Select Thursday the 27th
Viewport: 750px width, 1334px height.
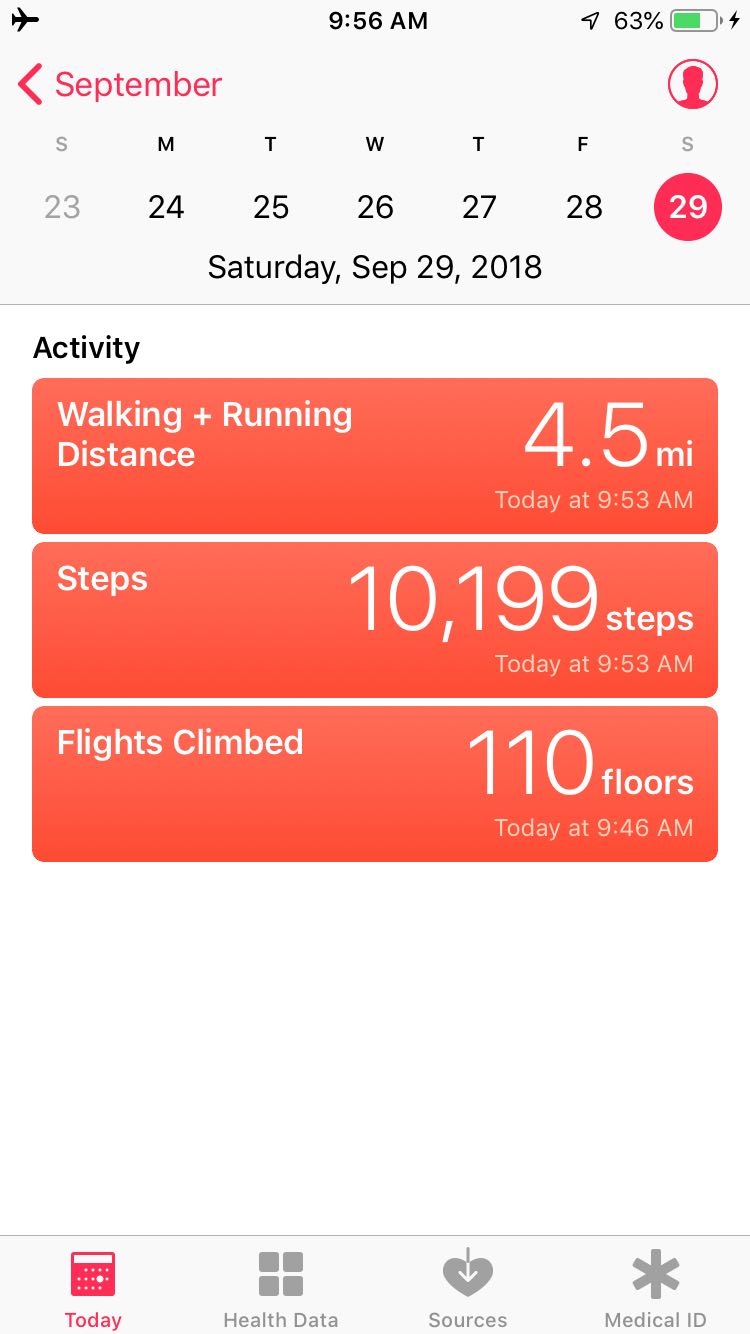click(479, 207)
